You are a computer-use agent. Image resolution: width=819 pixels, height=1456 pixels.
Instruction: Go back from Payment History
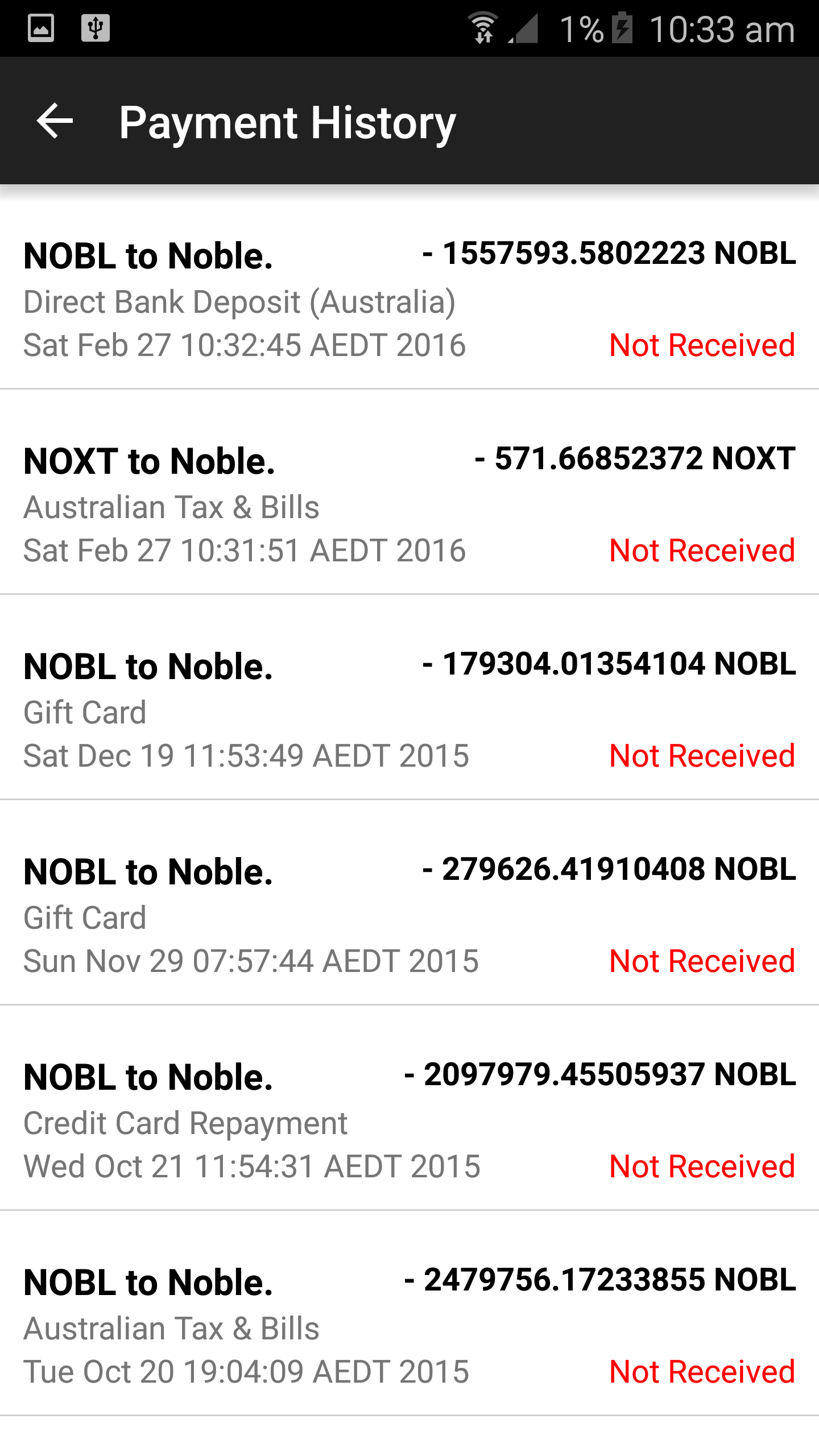(55, 121)
